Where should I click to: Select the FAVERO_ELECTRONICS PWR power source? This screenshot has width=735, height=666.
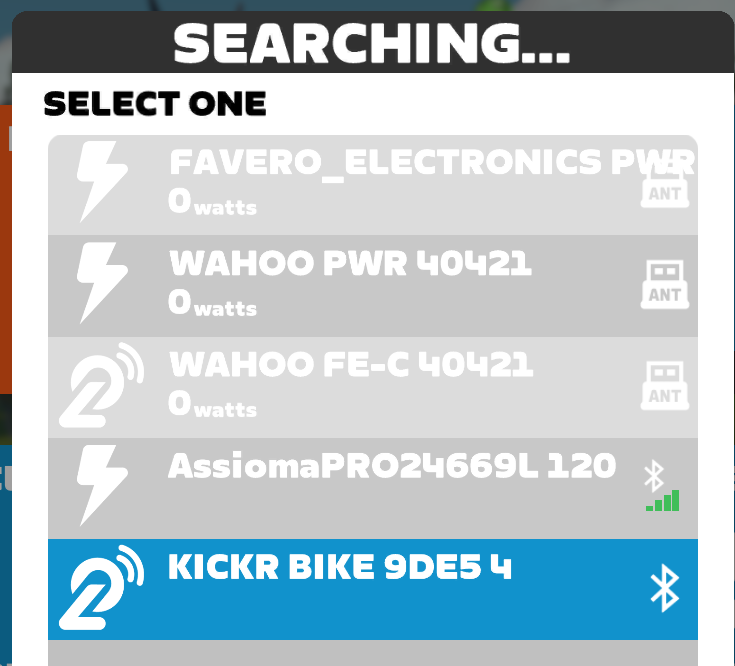tap(372, 185)
